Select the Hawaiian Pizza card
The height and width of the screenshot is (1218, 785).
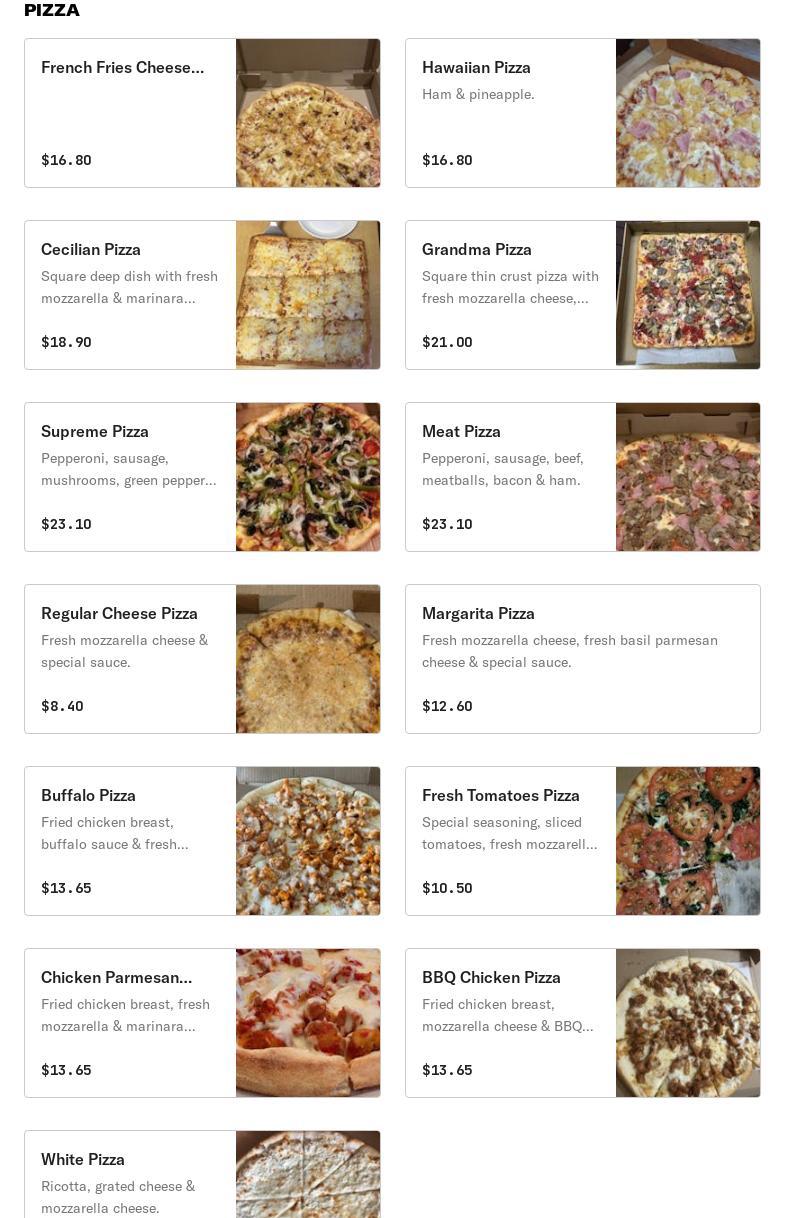click(x=582, y=113)
